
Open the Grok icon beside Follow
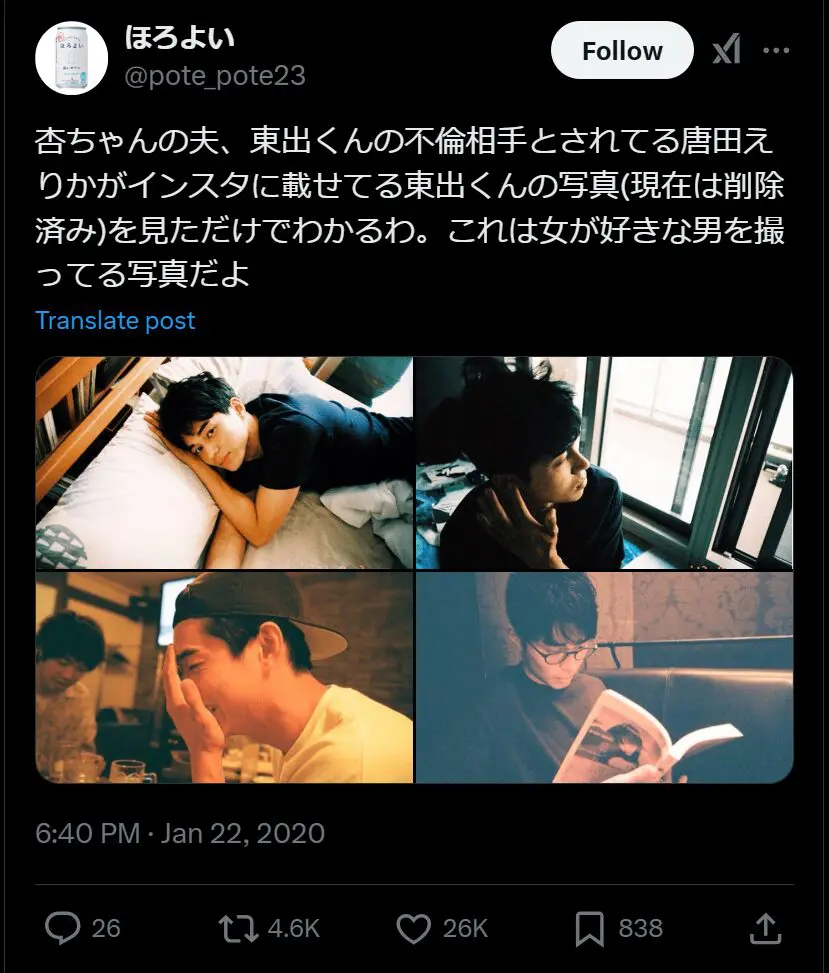pyautogui.click(x=727, y=51)
